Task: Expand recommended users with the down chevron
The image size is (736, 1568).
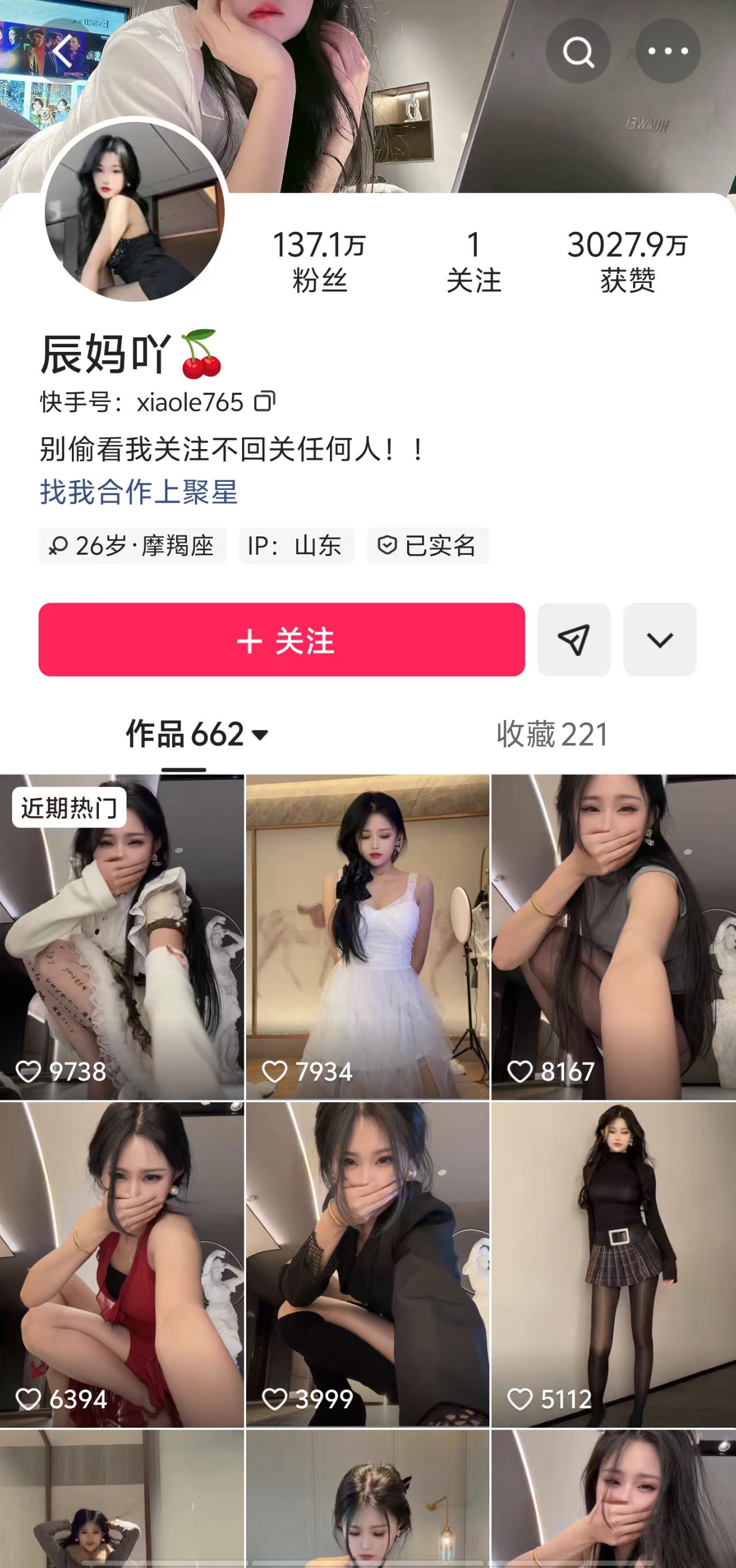Action: coord(660,639)
